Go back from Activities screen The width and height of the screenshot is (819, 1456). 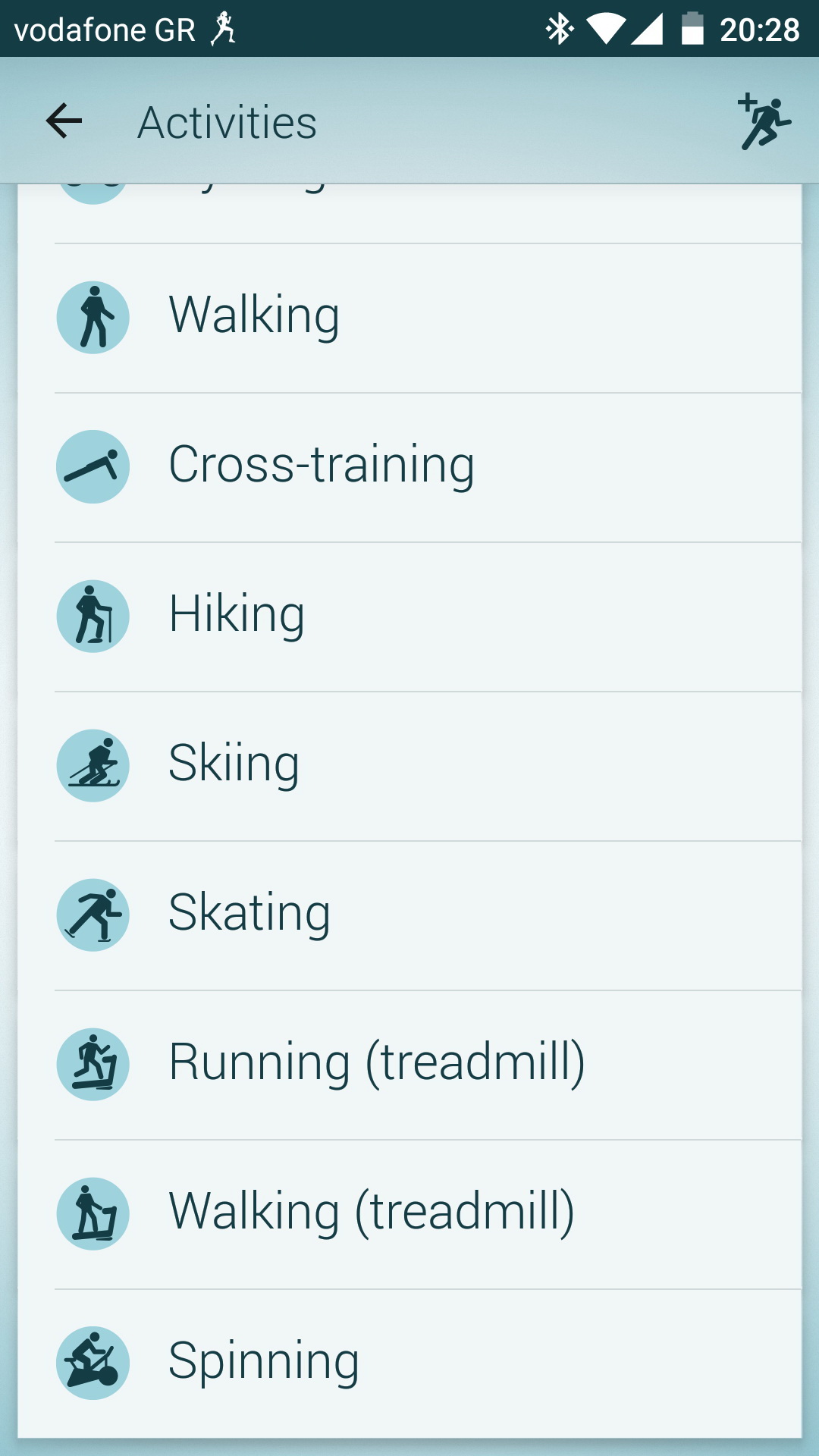pyautogui.click(x=64, y=121)
